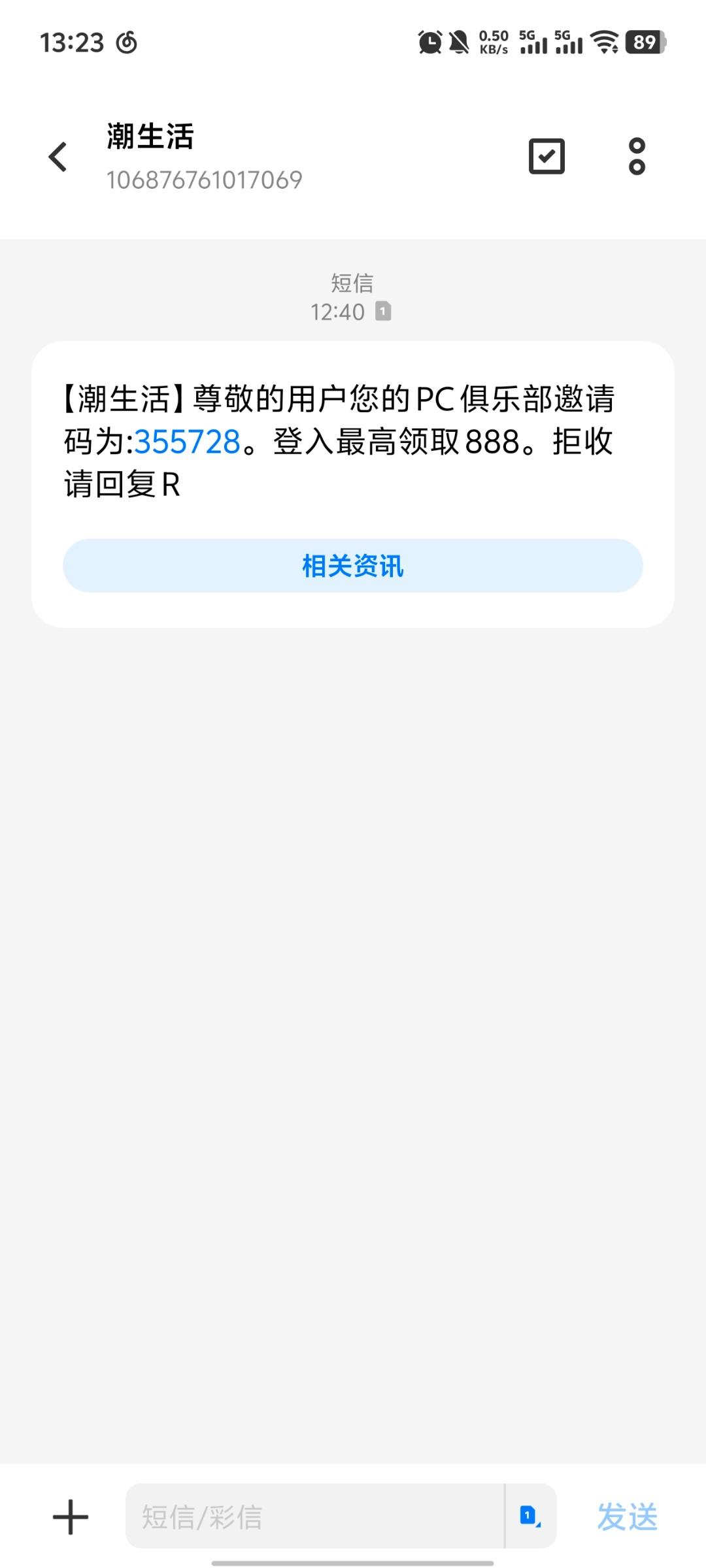This screenshot has height=1568, width=706.
Task: Focus the 短信/彩信 text field
Action: pyautogui.click(x=315, y=1516)
